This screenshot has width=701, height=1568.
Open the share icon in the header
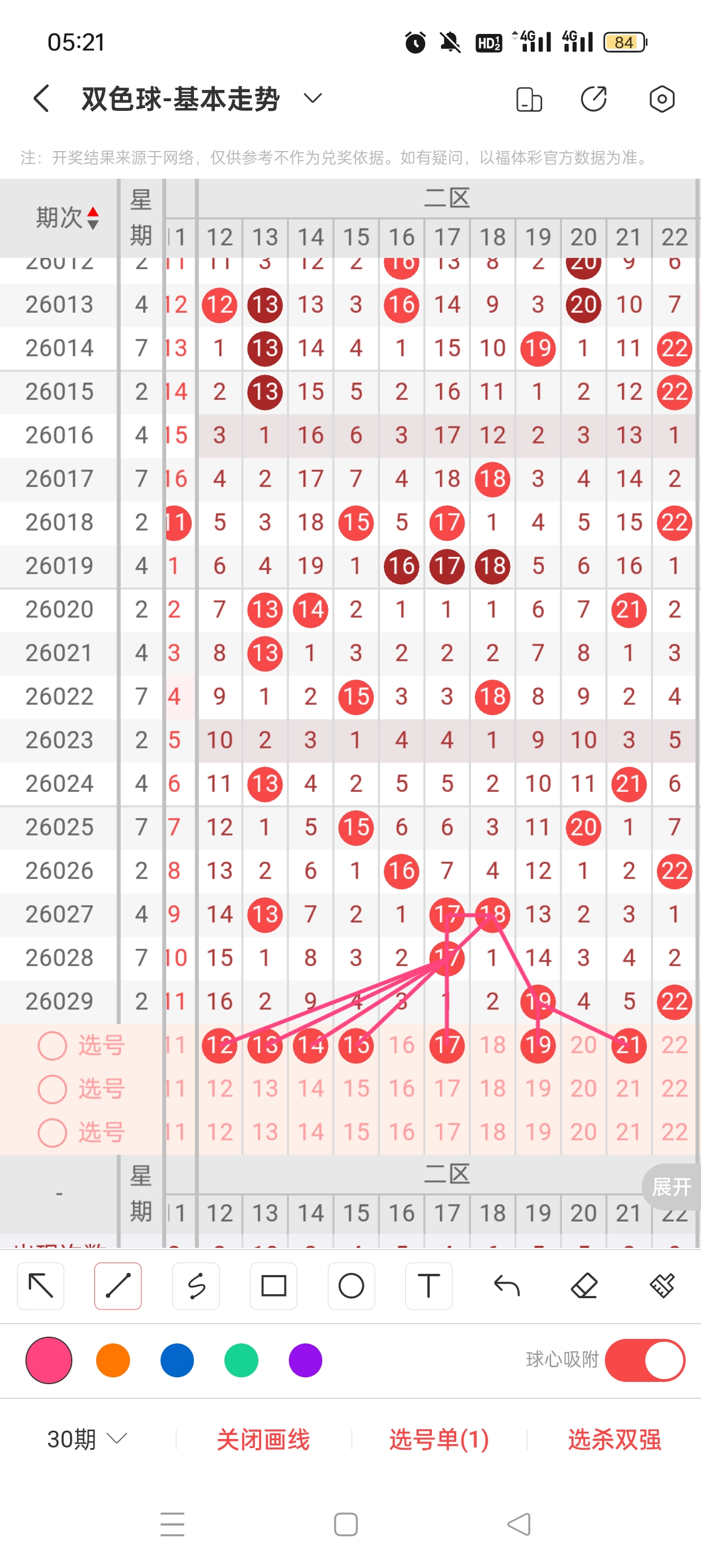coord(593,98)
